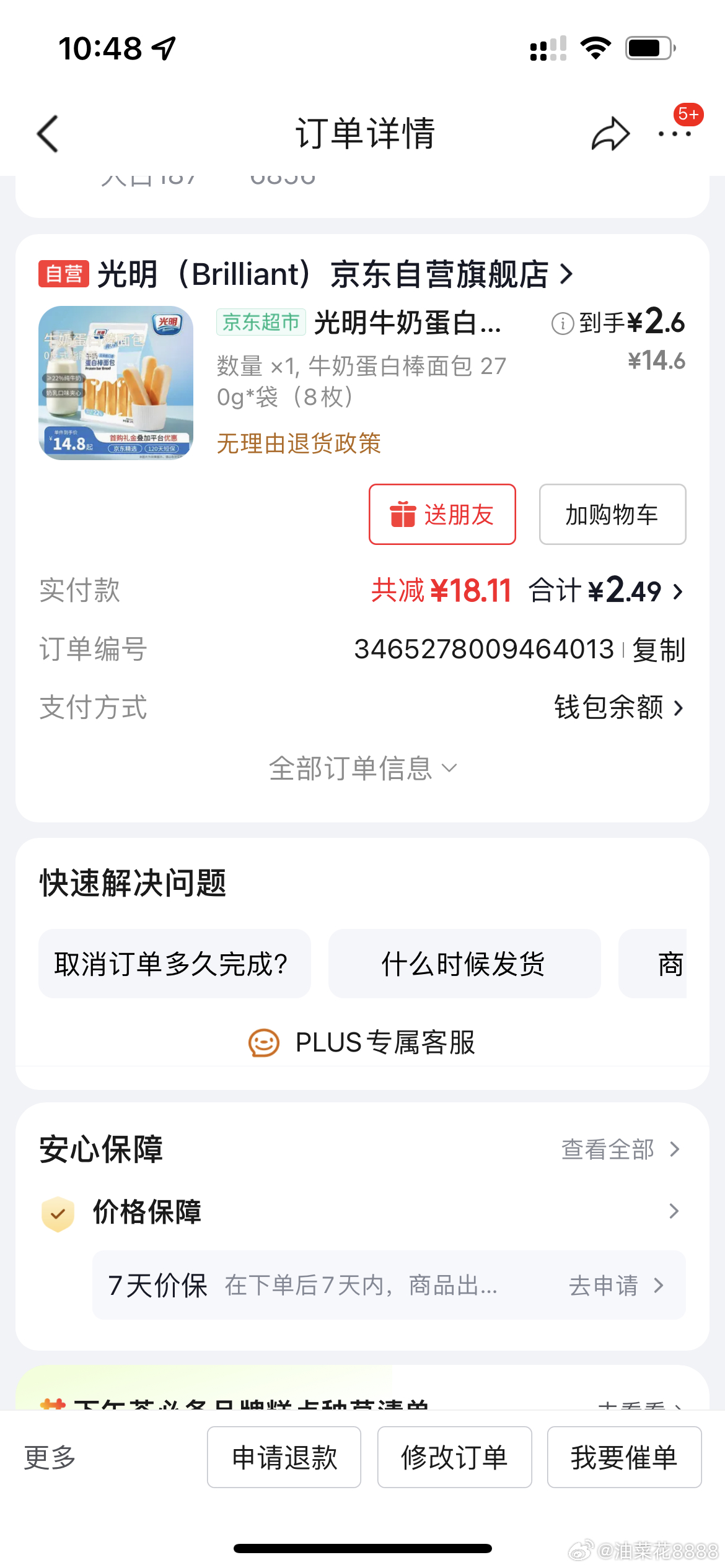The width and height of the screenshot is (725, 1568).
Task: View the 光明牛奶蛋白 product image
Action: [x=116, y=383]
